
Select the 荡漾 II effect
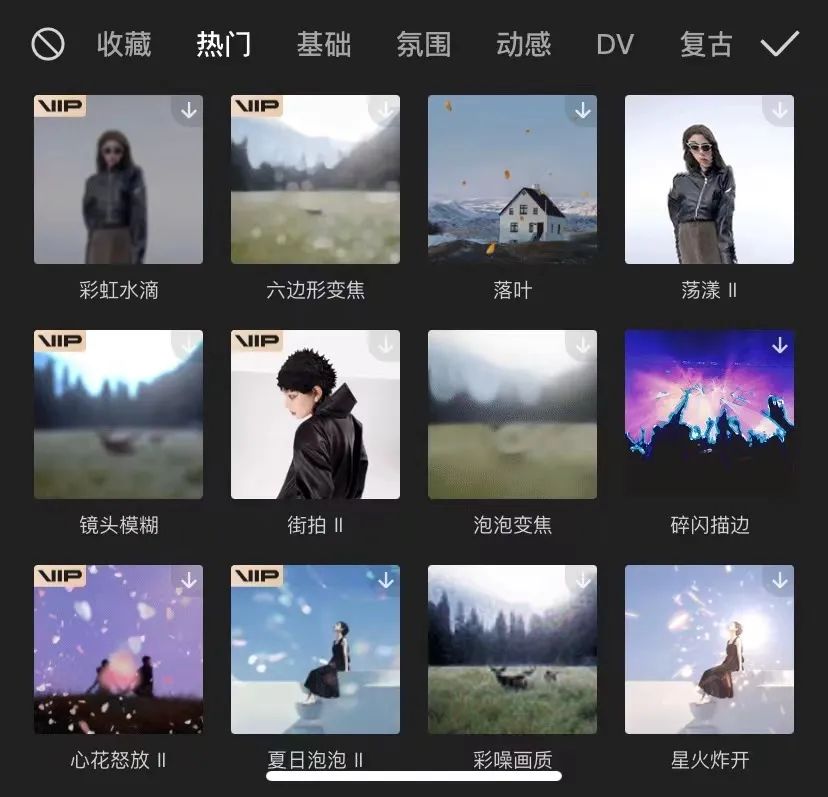tap(709, 180)
